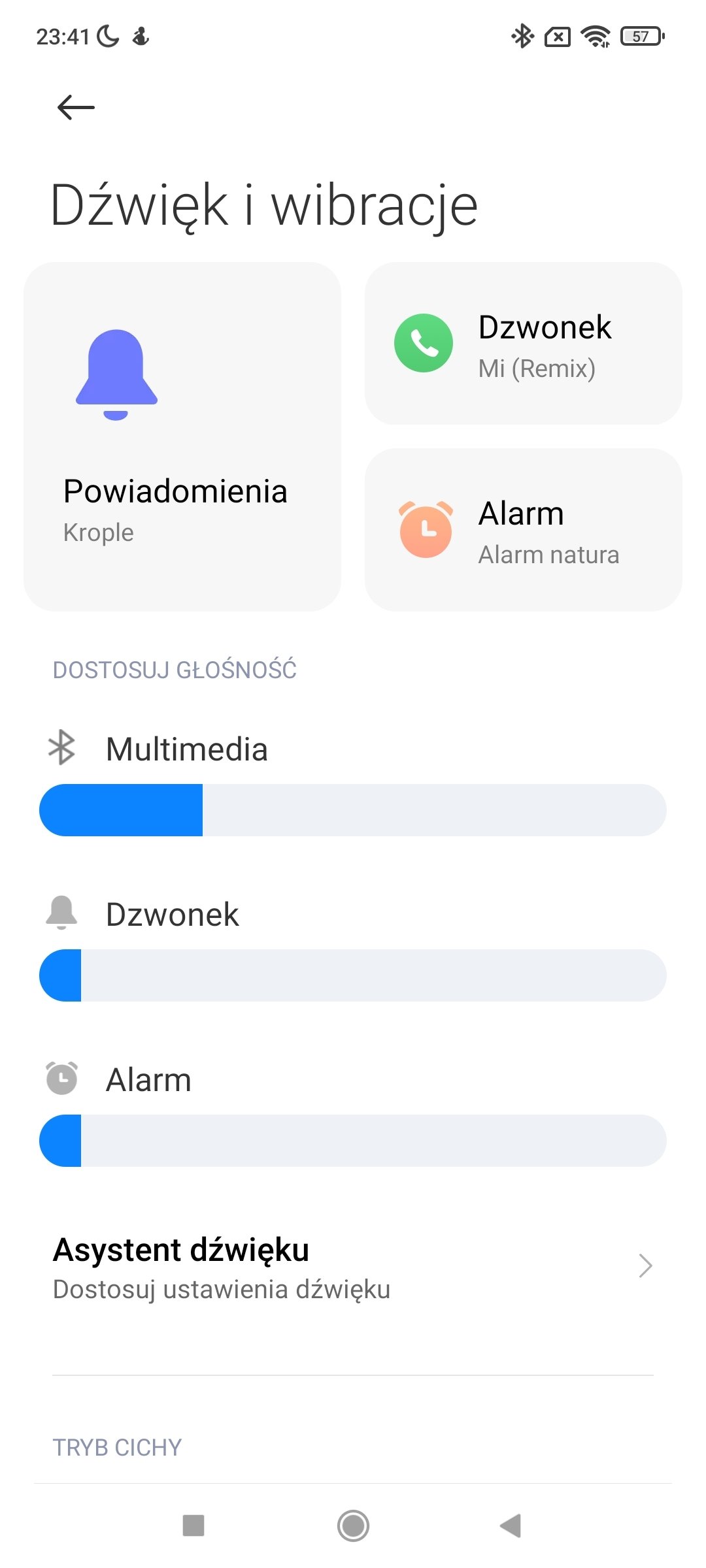Tap the system home button
Viewport: 706px width, 1568px height.
353,1526
